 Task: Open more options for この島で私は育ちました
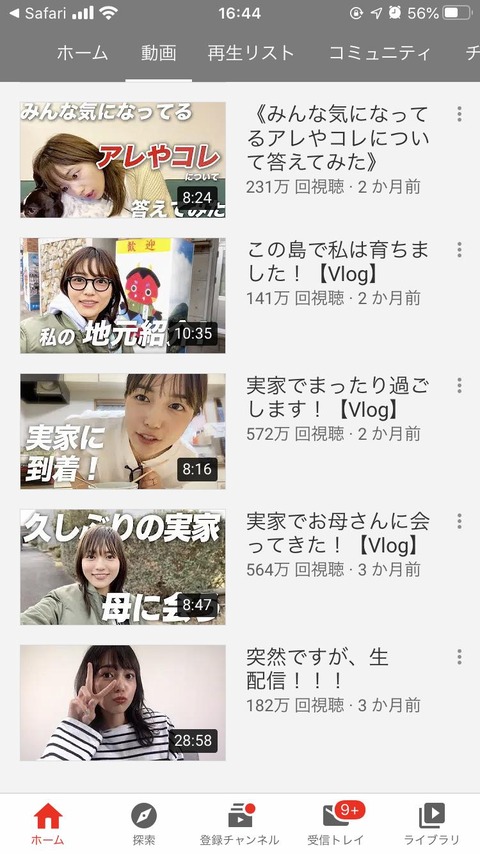click(x=459, y=249)
